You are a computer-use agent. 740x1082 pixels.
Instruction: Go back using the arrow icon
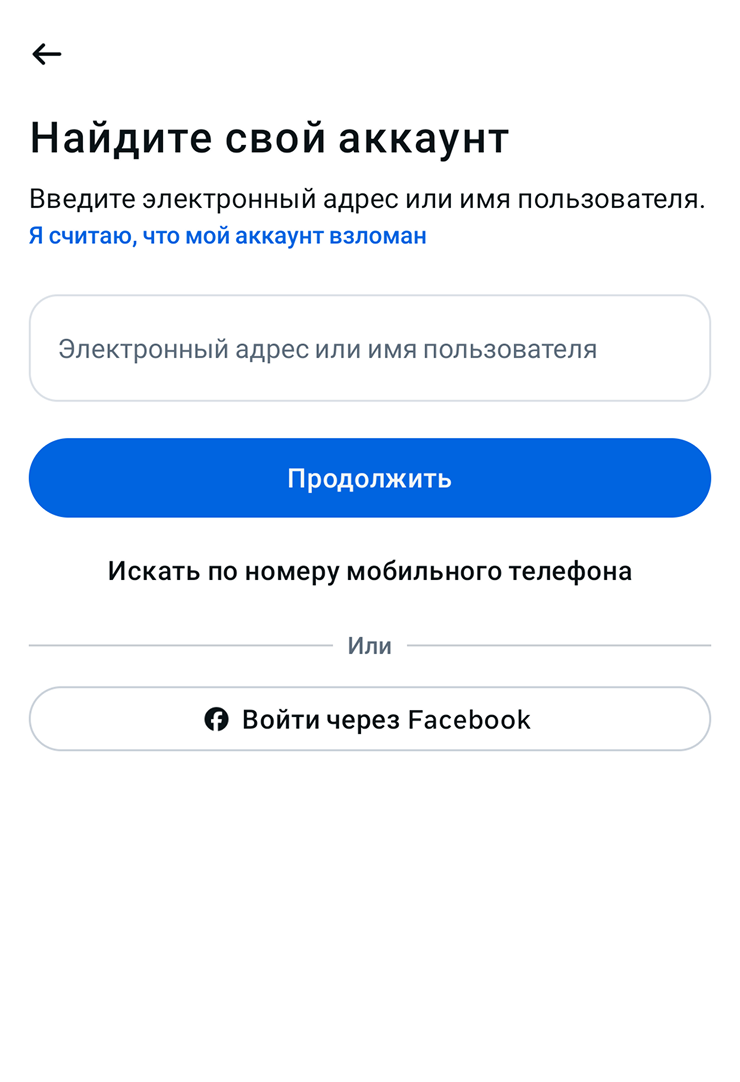pyautogui.click(x=46, y=54)
